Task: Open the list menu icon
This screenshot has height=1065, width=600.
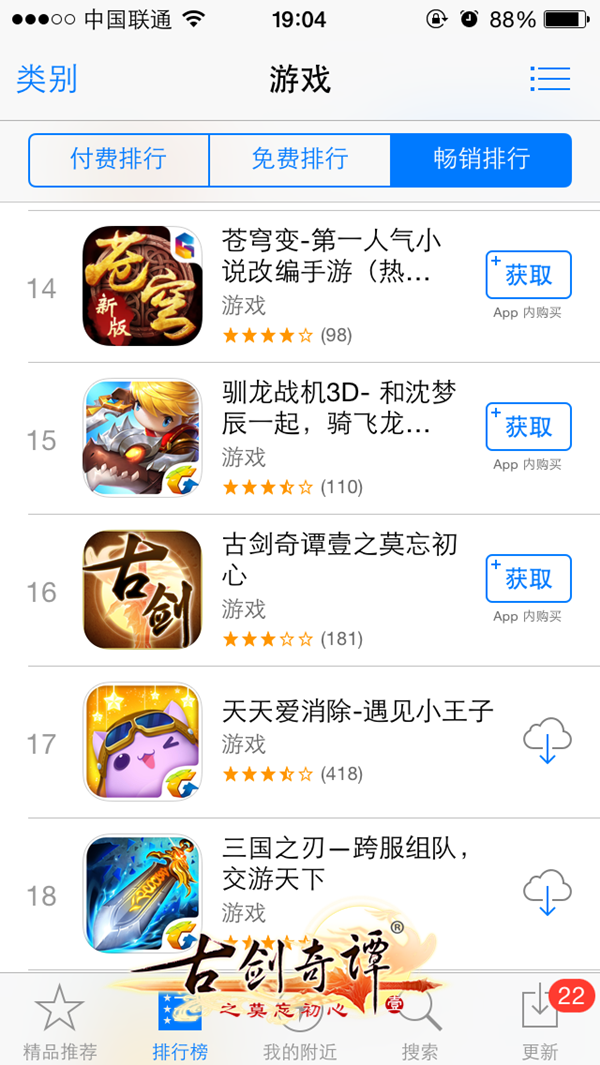Action: (549, 79)
